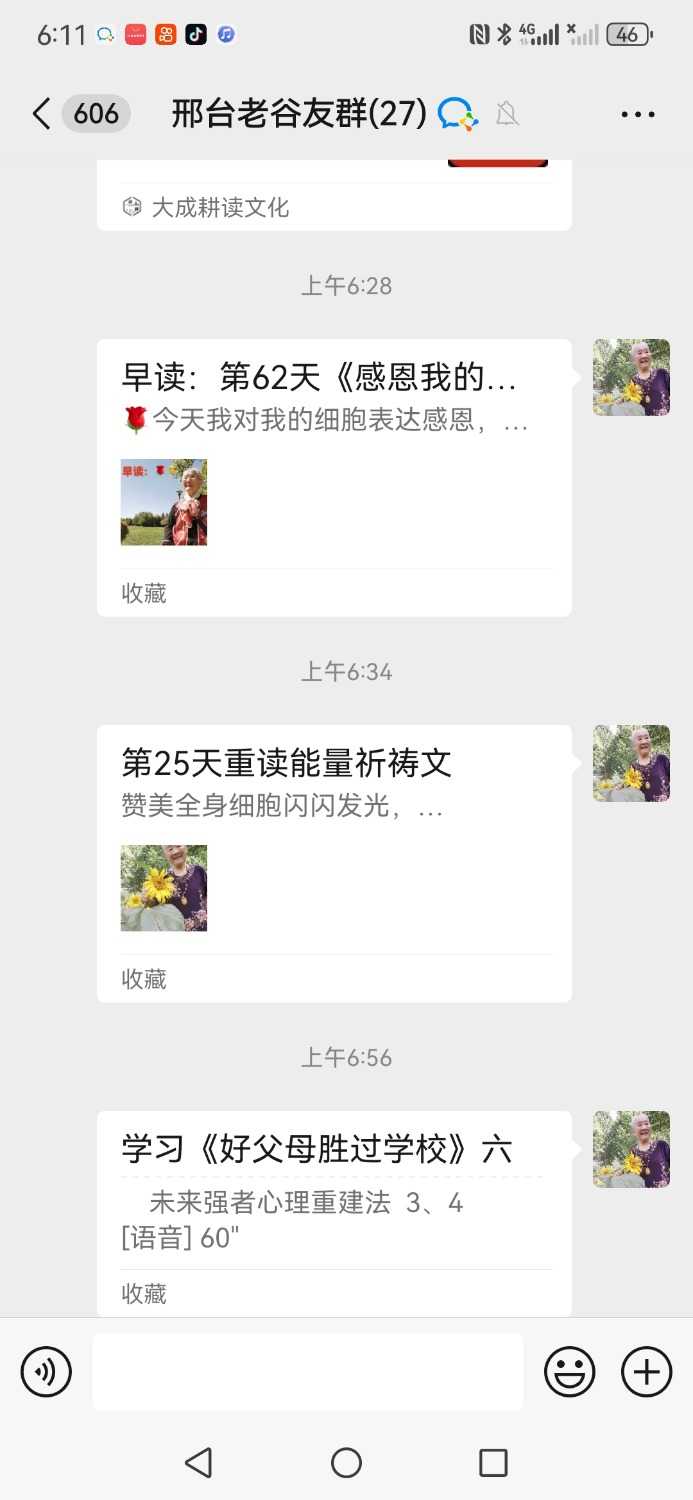The width and height of the screenshot is (693, 1500).
Task: Switch to voice message input
Action: [x=46, y=1371]
